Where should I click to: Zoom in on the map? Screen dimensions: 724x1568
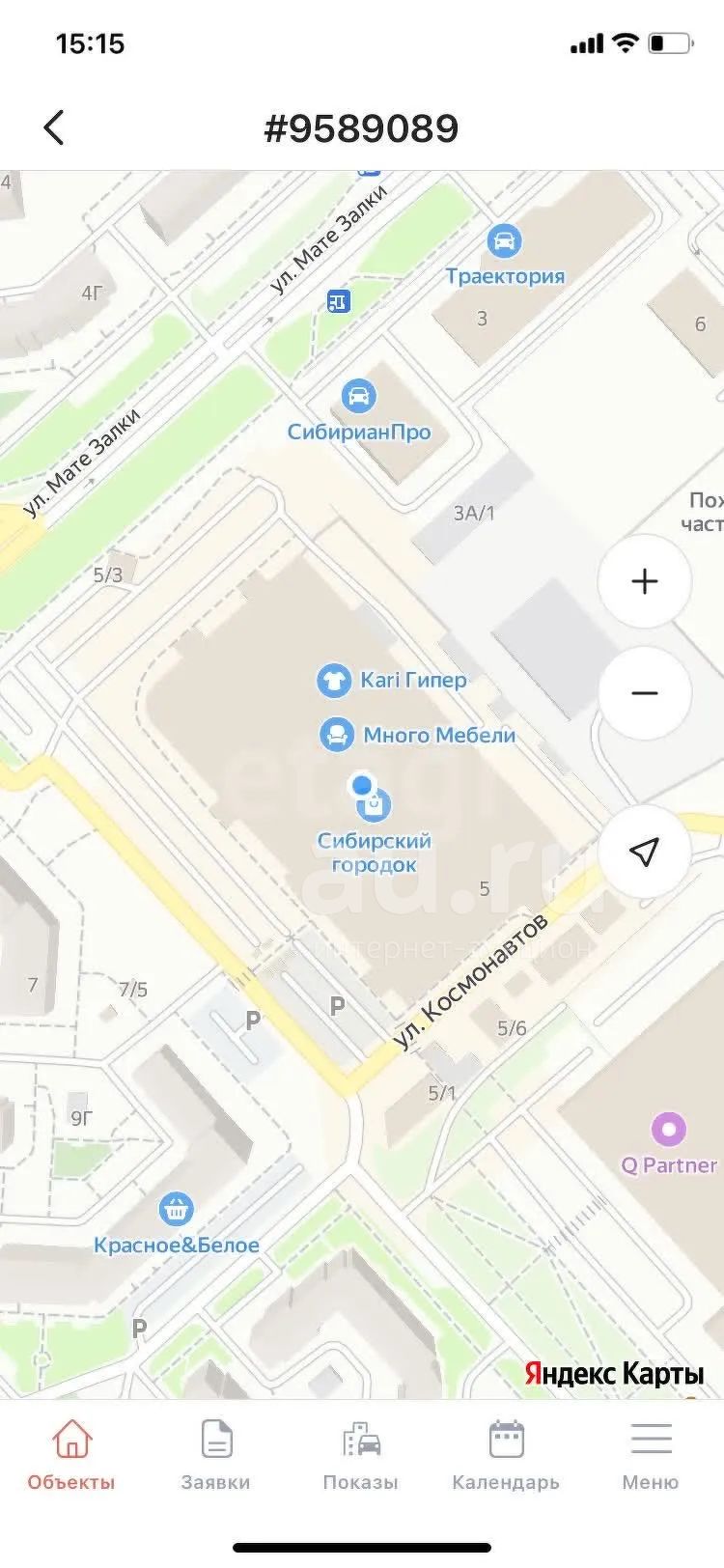[x=644, y=581]
